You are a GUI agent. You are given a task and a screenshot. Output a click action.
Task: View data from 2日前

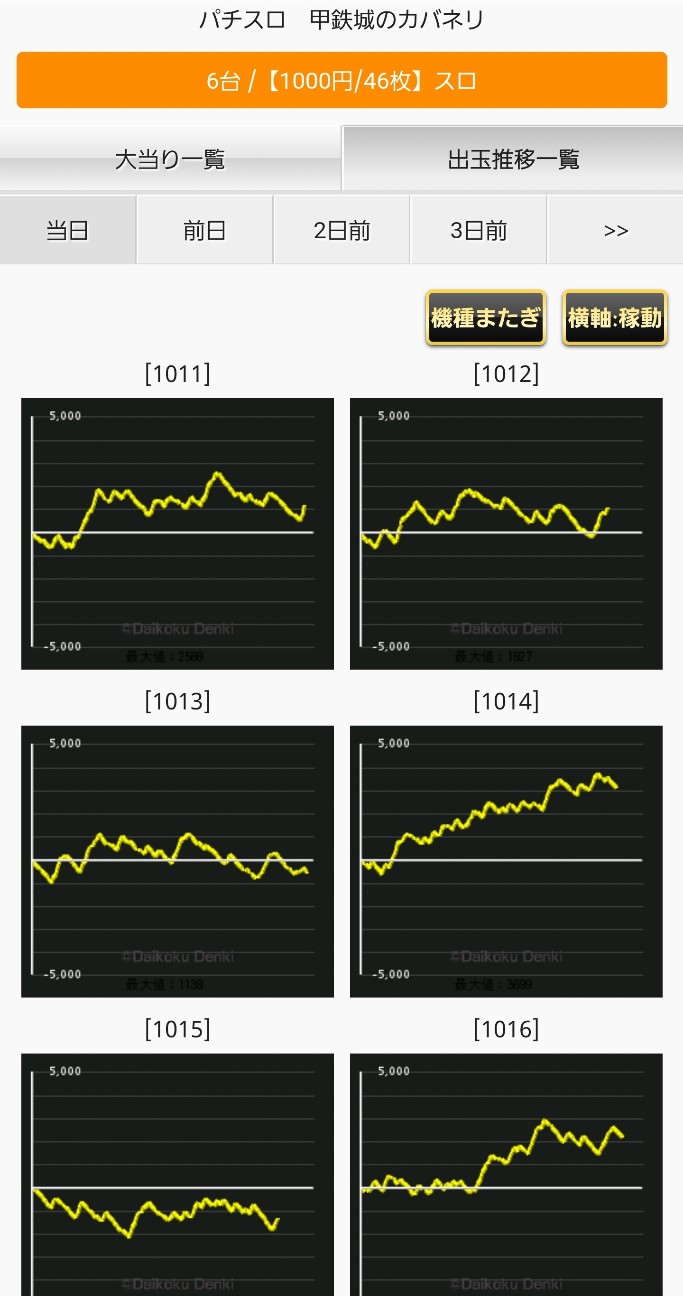341,230
